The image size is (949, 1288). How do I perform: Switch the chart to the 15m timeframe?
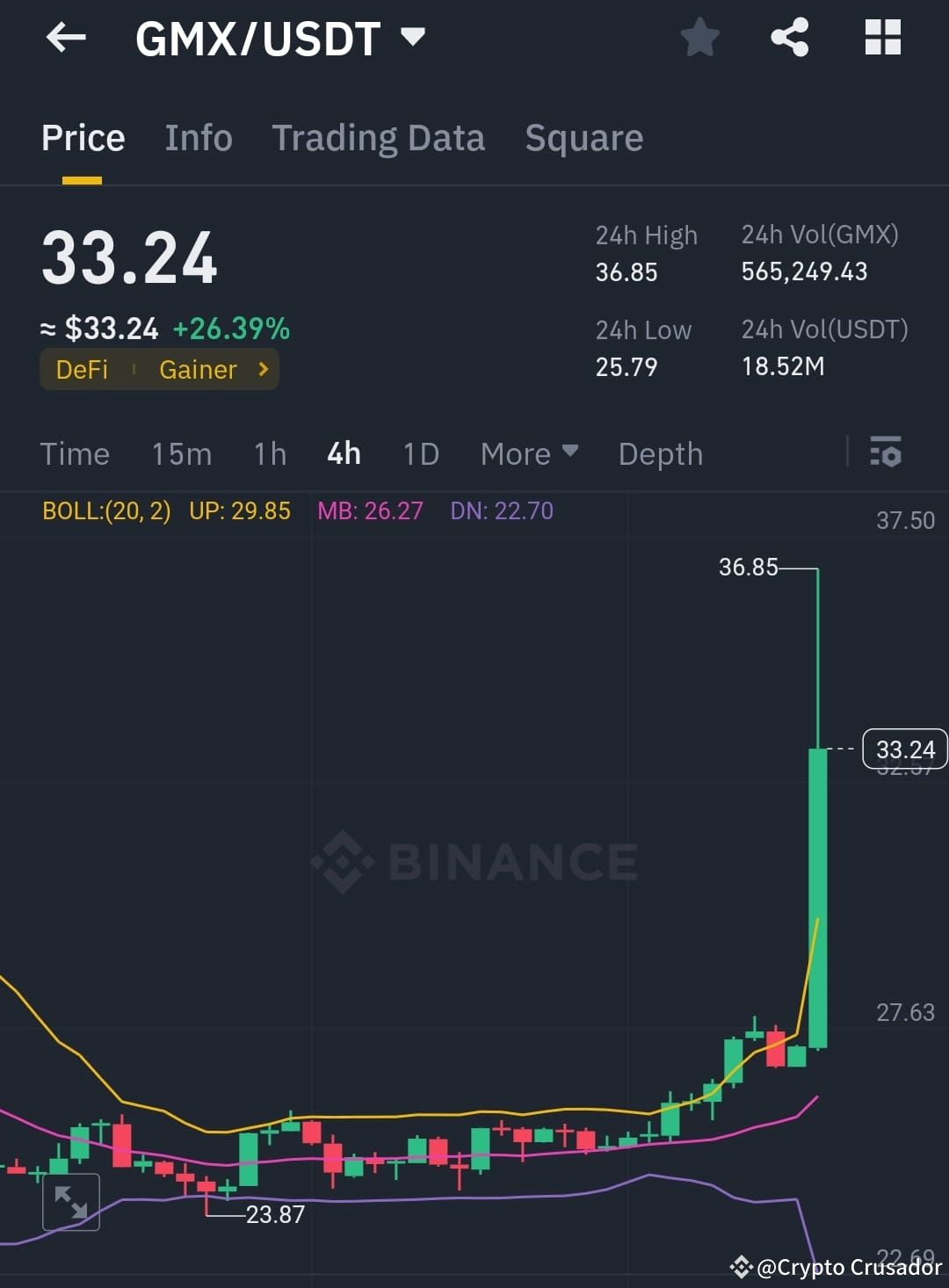181,453
